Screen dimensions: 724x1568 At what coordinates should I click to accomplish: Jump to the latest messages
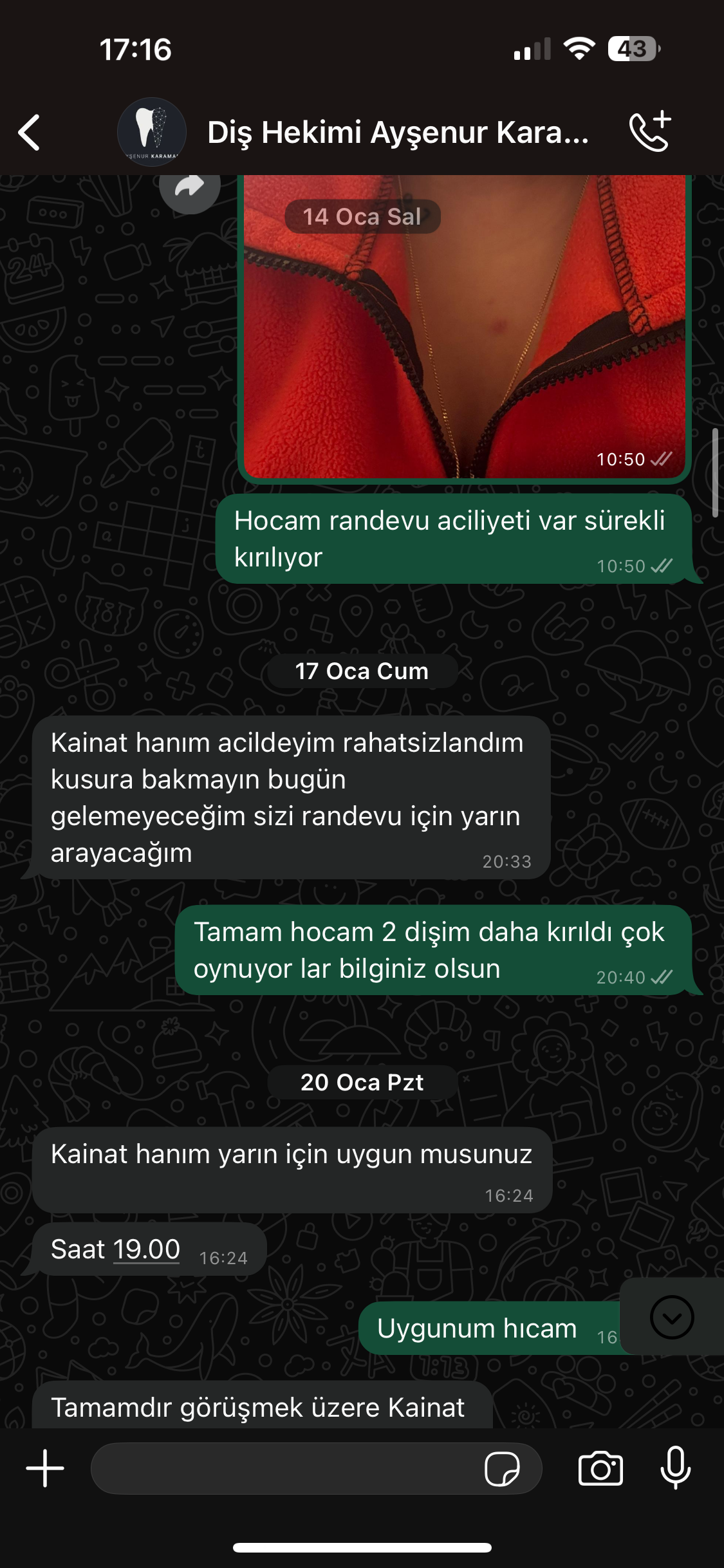pos(672,1316)
